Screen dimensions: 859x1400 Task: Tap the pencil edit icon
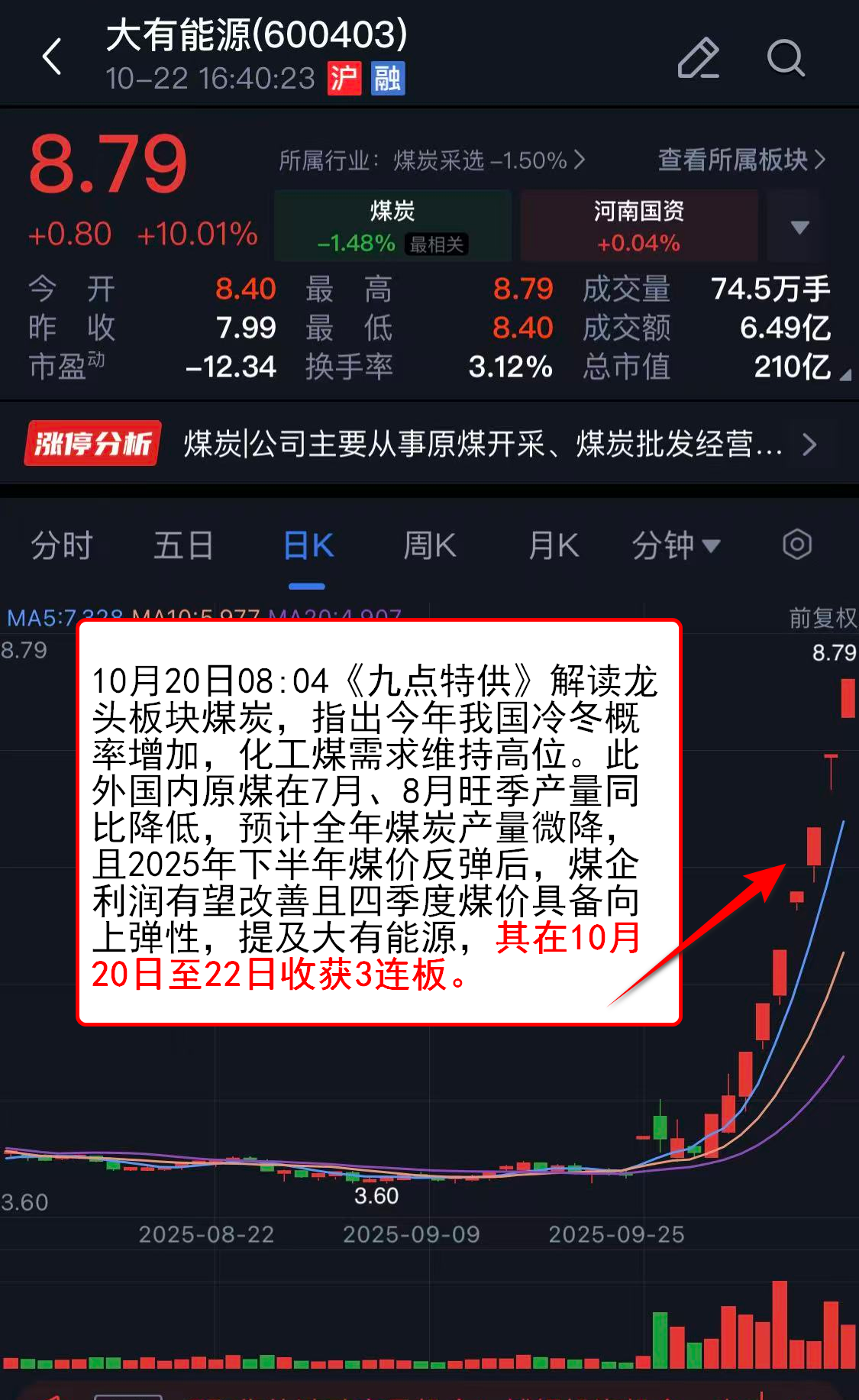pos(698,58)
